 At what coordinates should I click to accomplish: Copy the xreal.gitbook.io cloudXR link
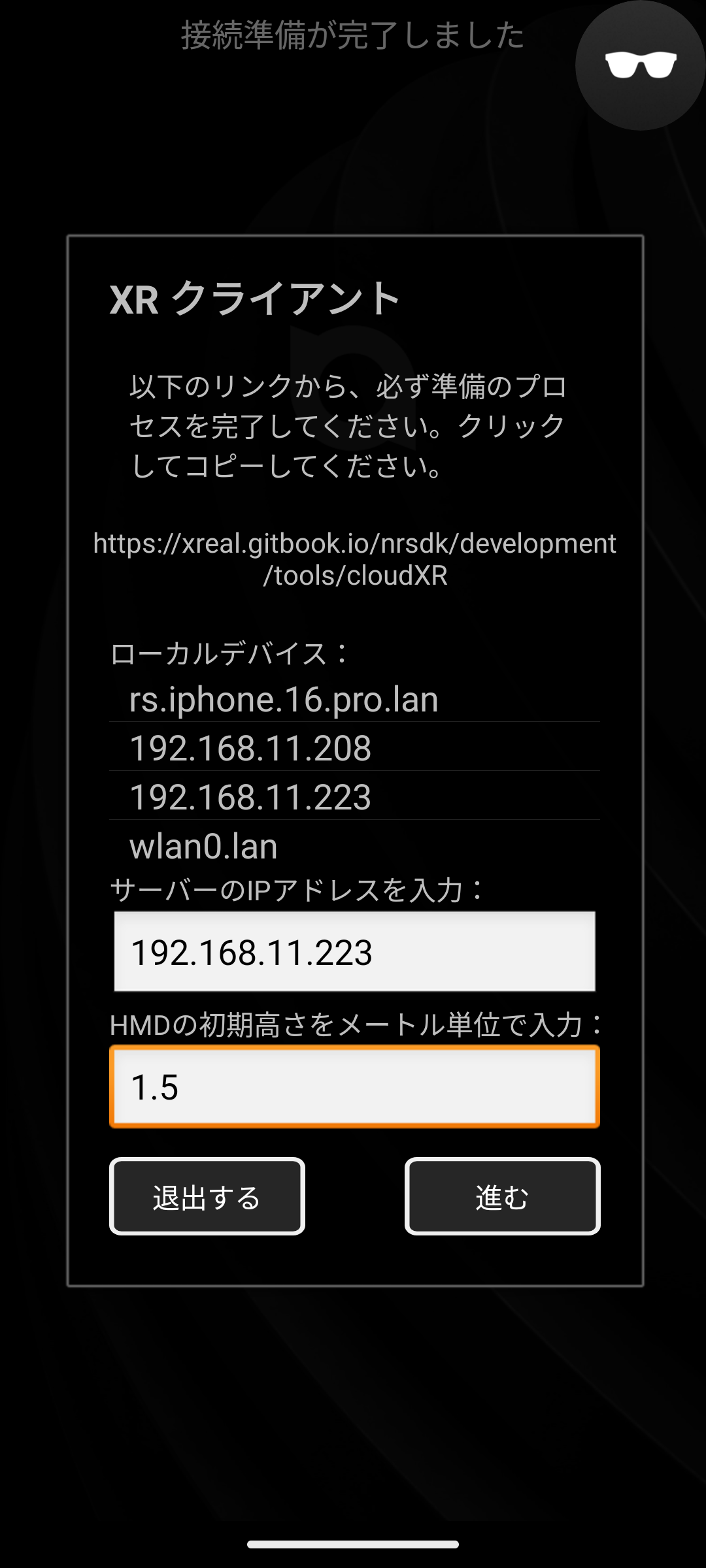click(354, 559)
